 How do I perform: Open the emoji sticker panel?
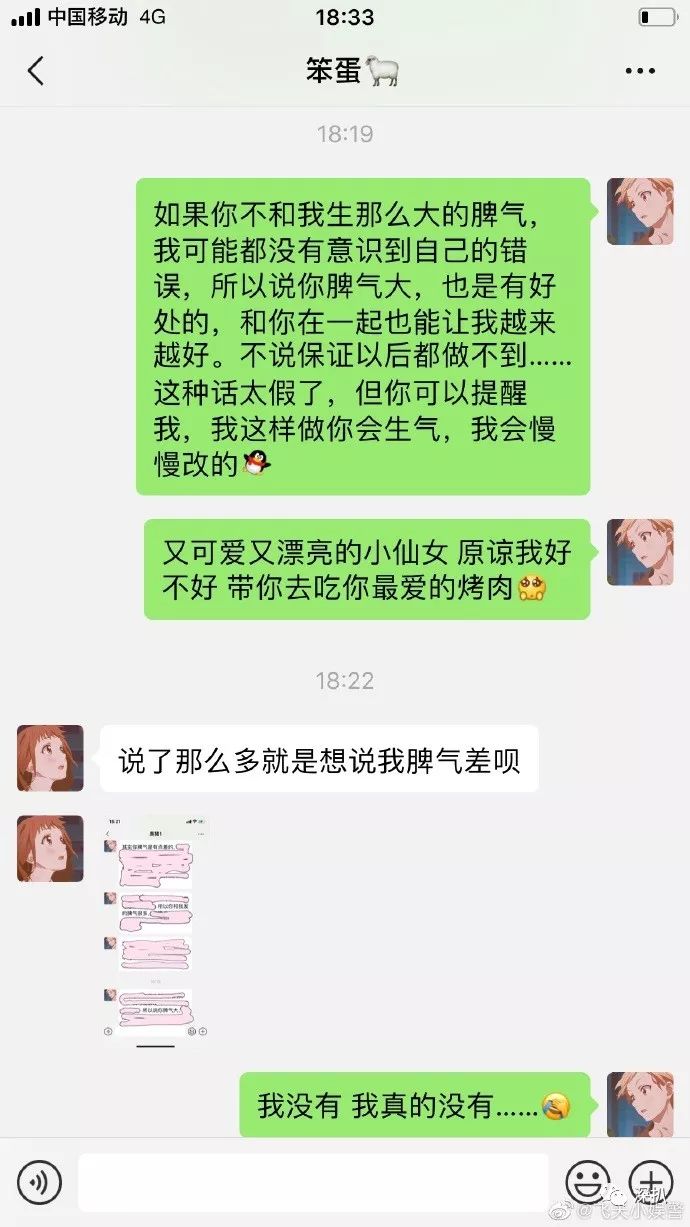coord(589,1182)
